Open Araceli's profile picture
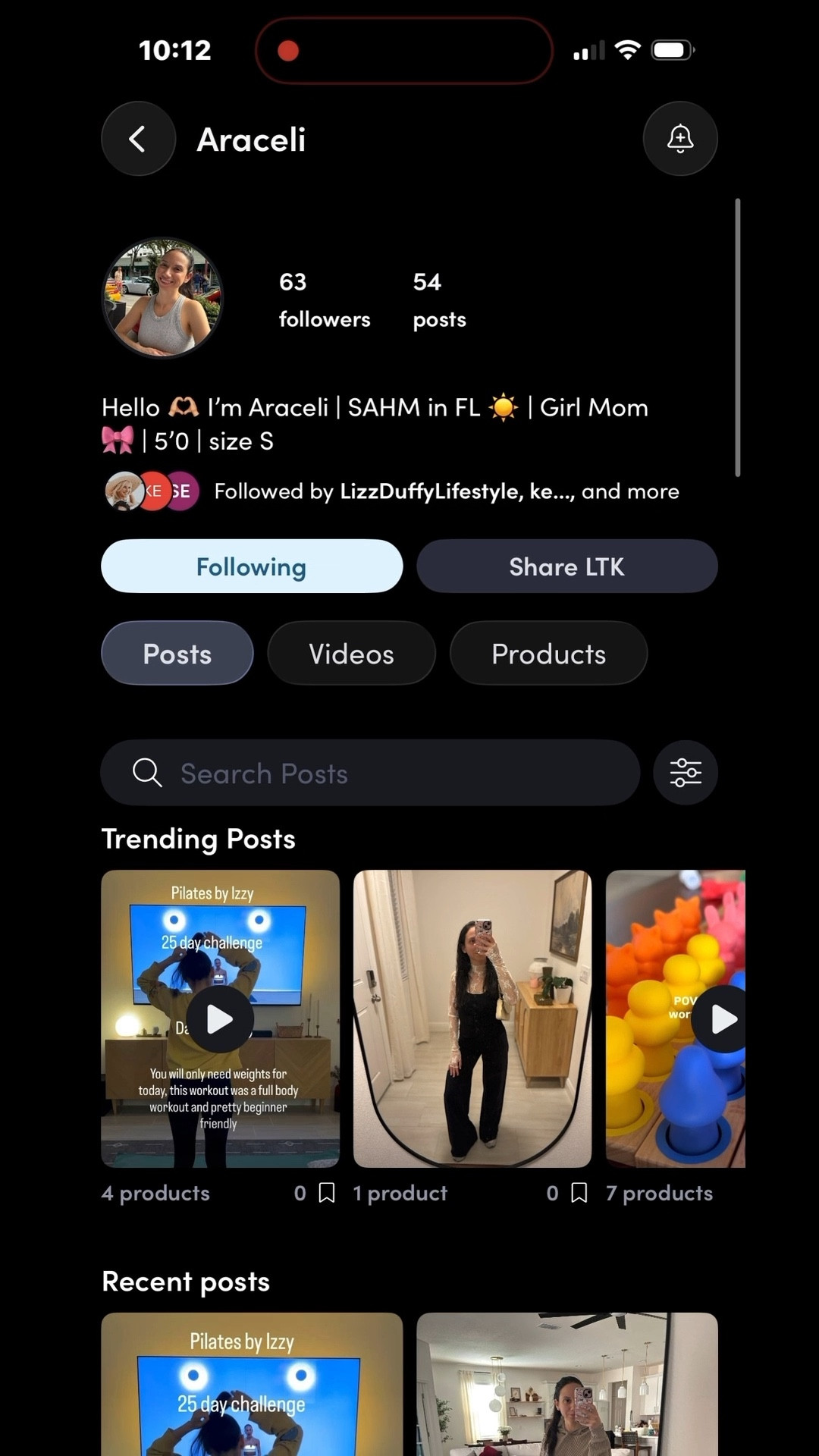 click(162, 297)
